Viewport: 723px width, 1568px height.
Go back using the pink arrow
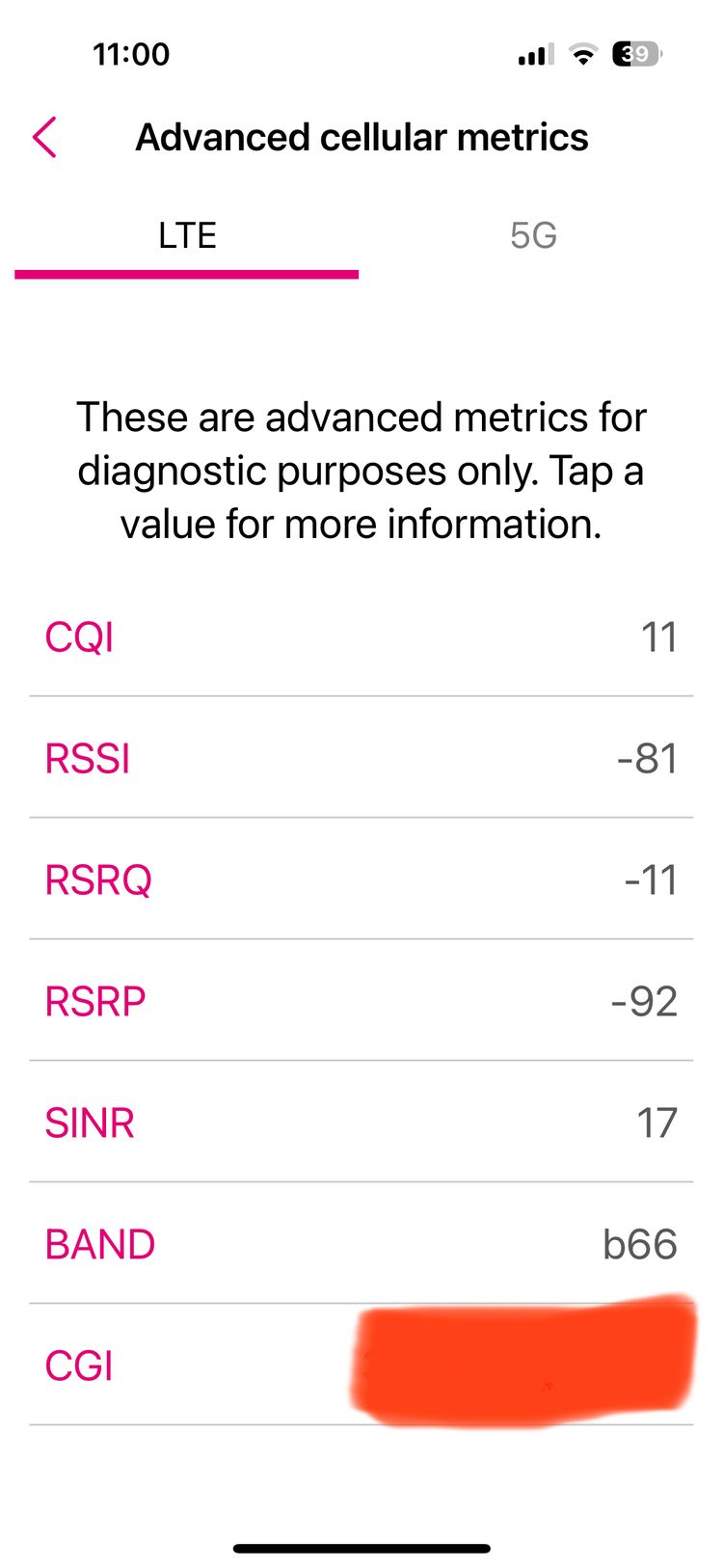click(x=44, y=138)
